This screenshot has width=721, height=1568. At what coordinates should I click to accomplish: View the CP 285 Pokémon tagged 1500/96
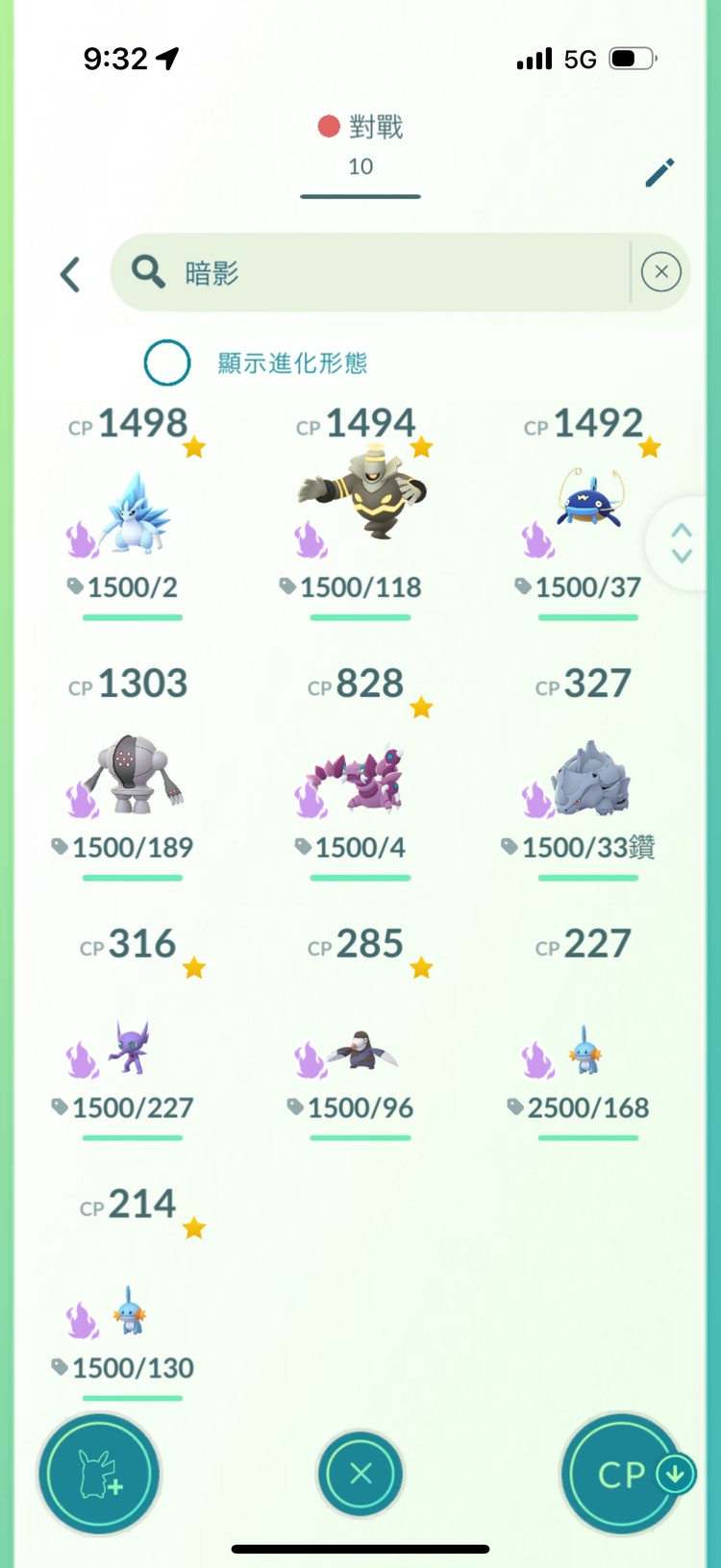tap(360, 1050)
